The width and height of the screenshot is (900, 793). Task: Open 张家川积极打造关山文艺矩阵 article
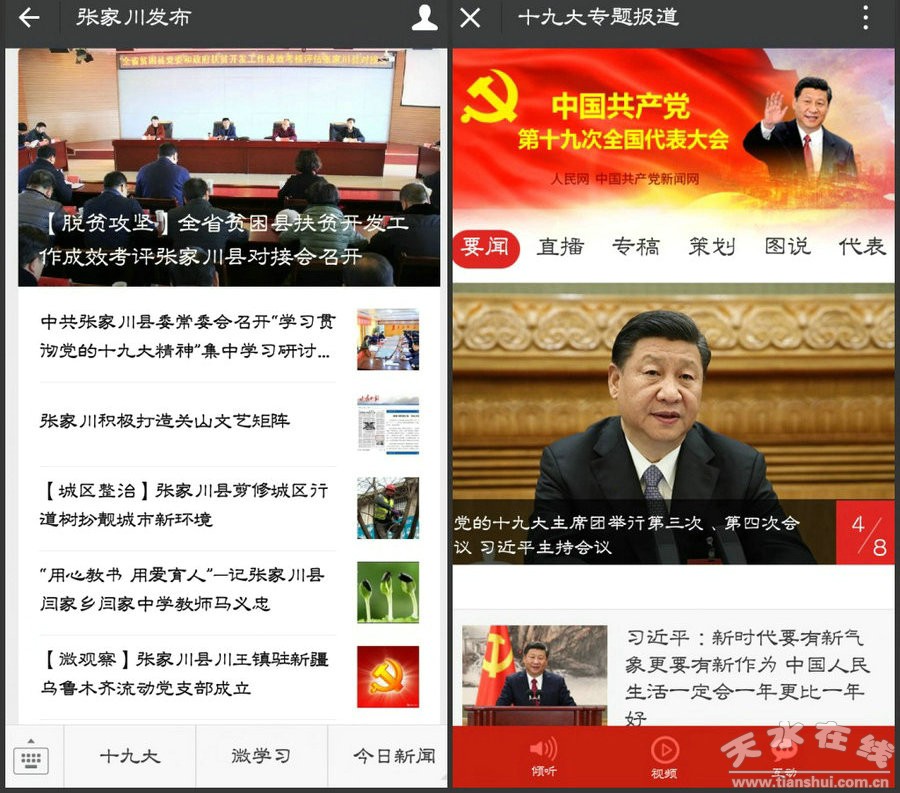point(165,421)
